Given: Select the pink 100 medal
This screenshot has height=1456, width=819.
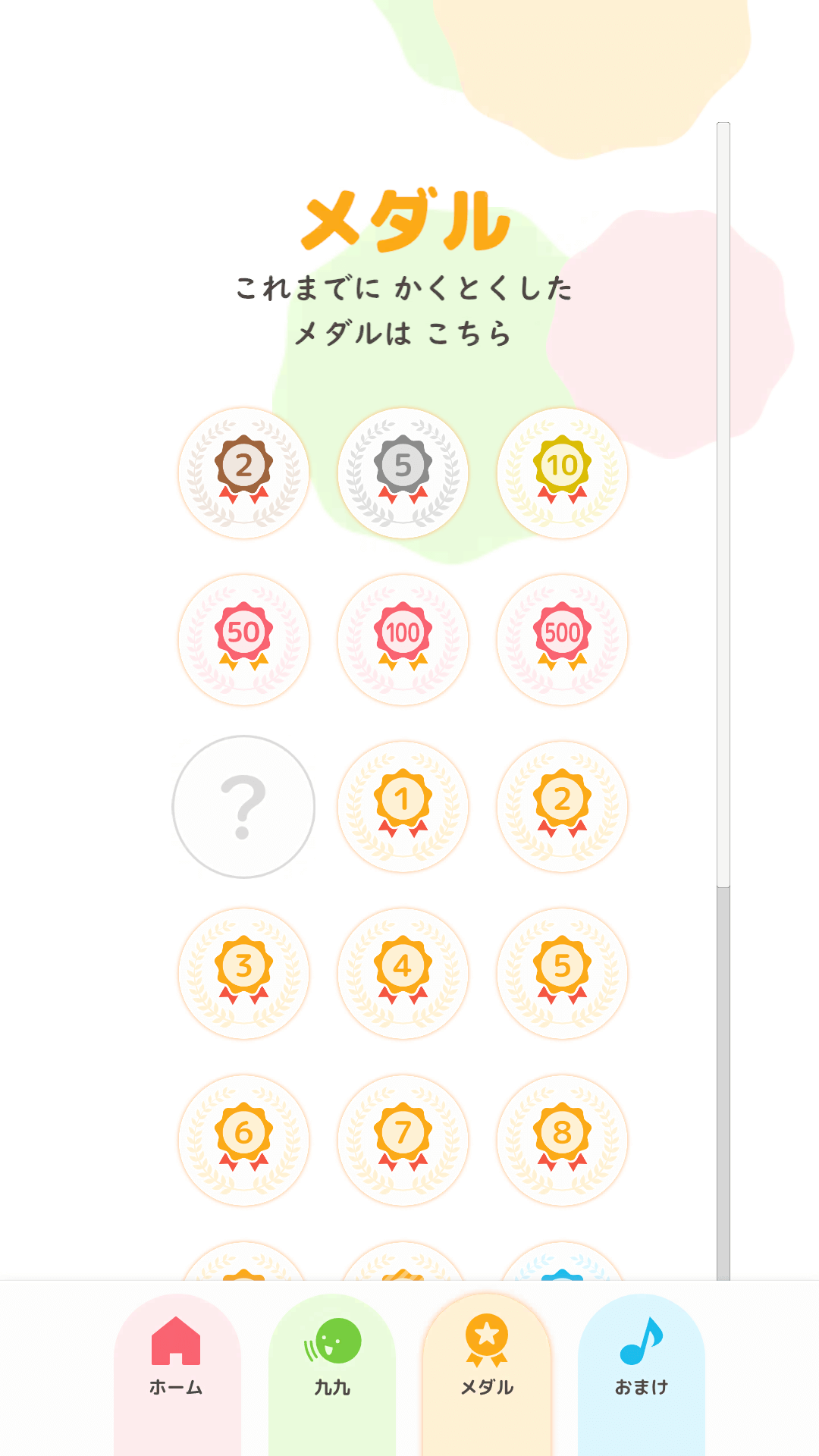Looking at the screenshot, I should coord(403,639).
